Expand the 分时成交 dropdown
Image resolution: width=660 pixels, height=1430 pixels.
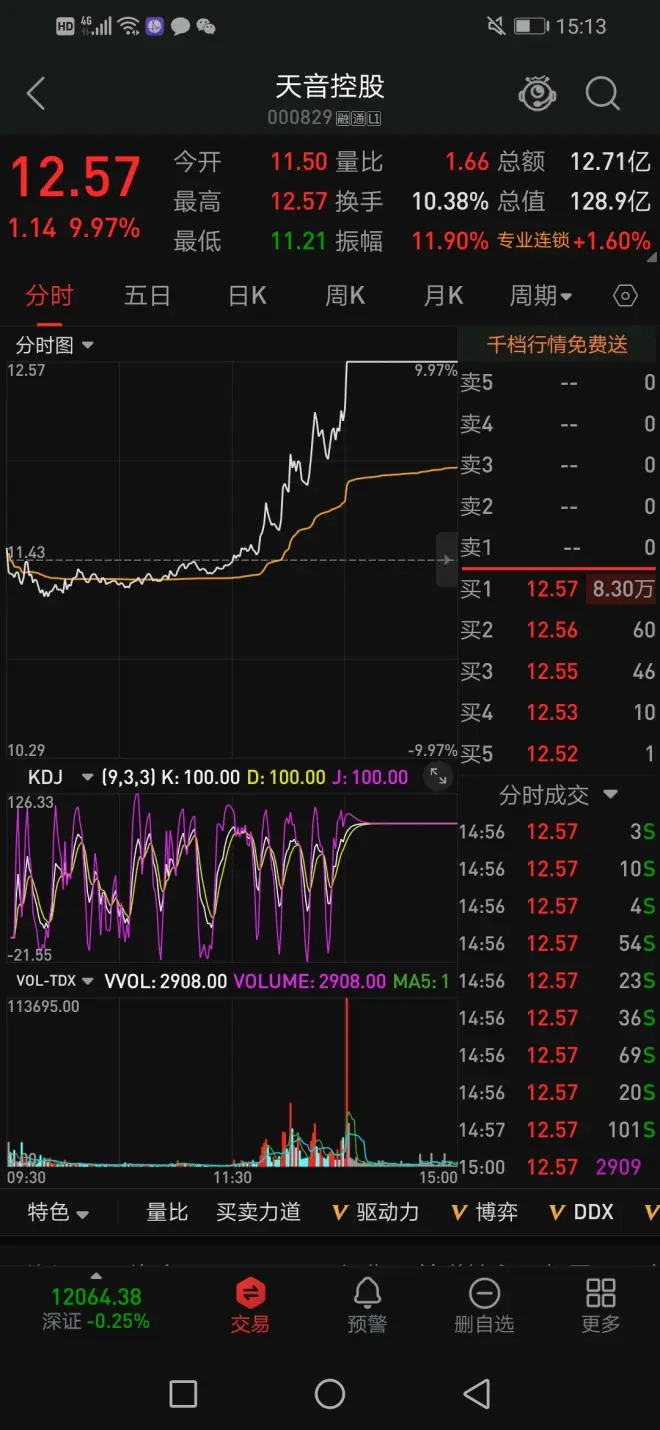point(558,795)
